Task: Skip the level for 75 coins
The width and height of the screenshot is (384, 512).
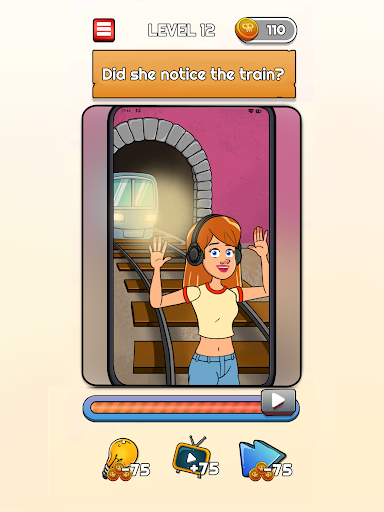Action: (x=265, y=460)
